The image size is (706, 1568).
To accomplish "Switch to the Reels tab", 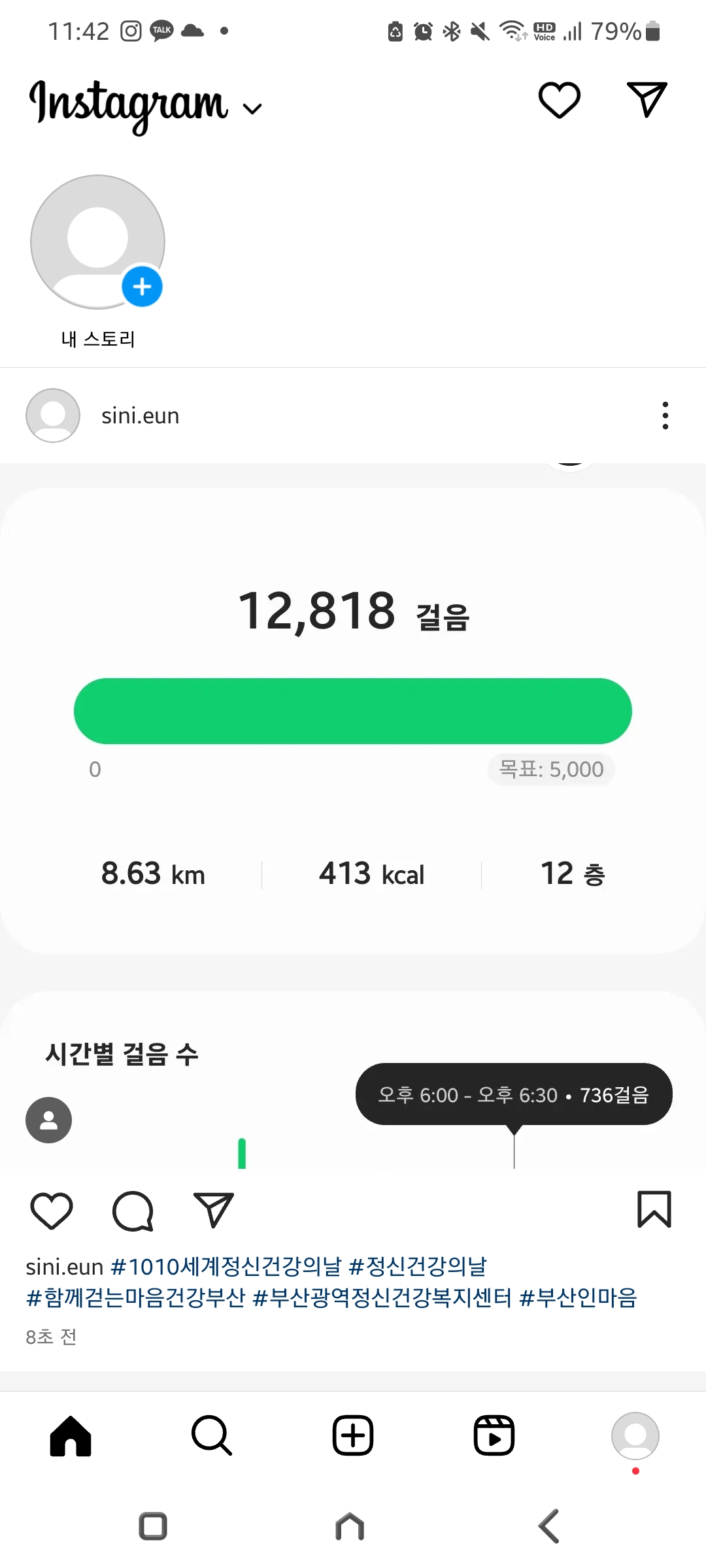I will pyautogui.click(x=494, y=1436).
